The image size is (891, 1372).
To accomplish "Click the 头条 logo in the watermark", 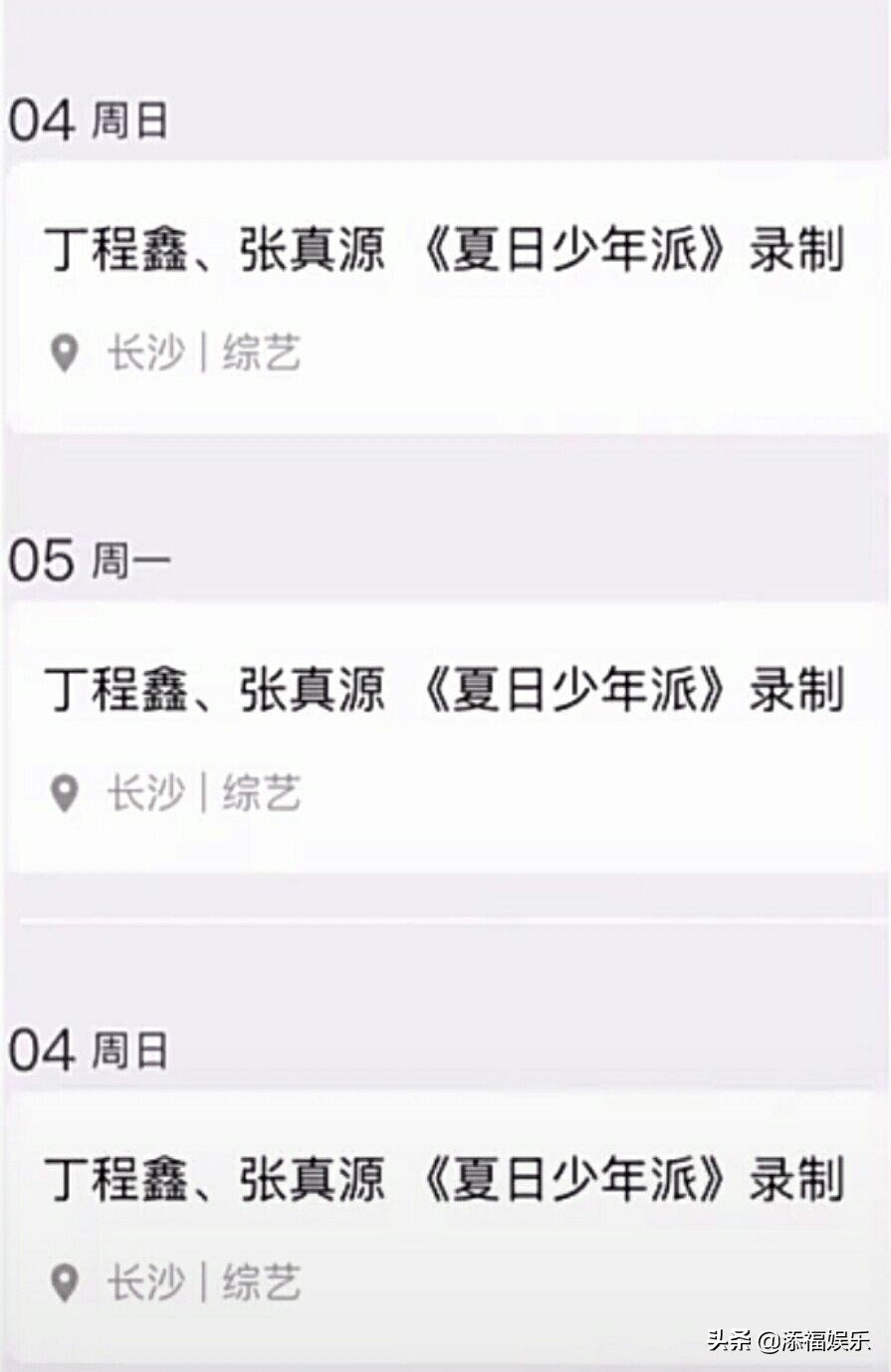I will point(727,1341).
